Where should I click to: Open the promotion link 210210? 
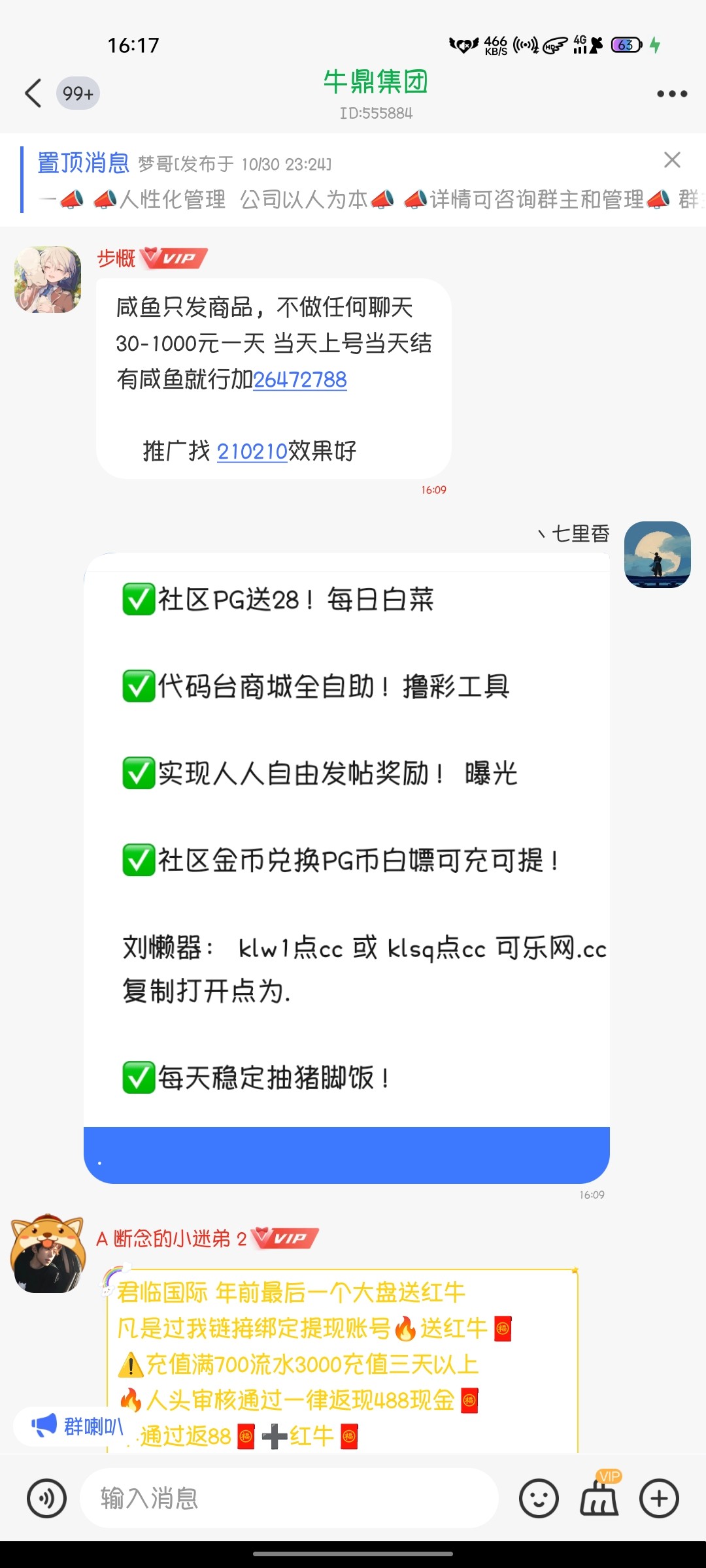click(x=252, y=451)
